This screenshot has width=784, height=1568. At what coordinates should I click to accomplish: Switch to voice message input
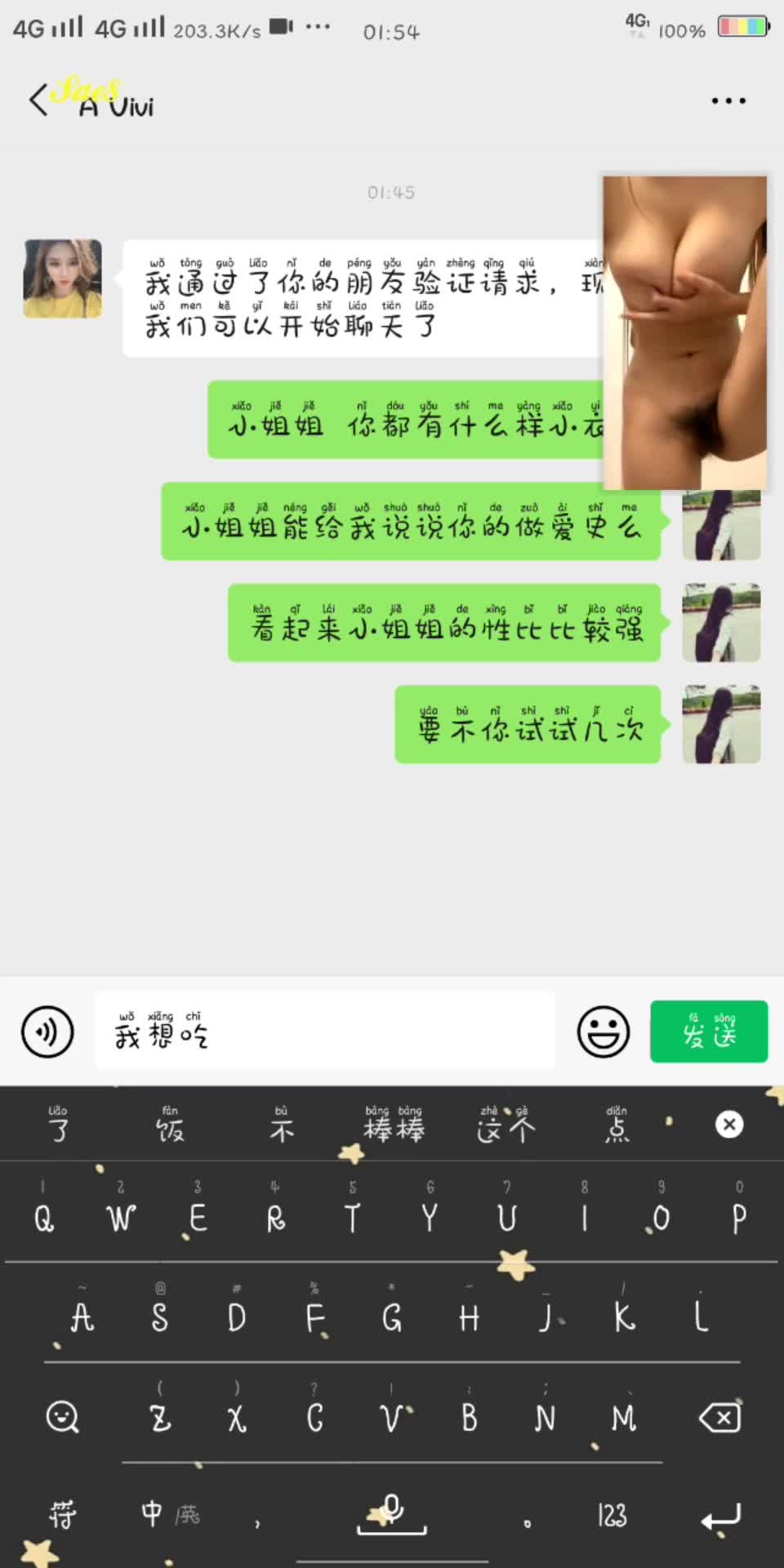click(x=47, y=1031)
